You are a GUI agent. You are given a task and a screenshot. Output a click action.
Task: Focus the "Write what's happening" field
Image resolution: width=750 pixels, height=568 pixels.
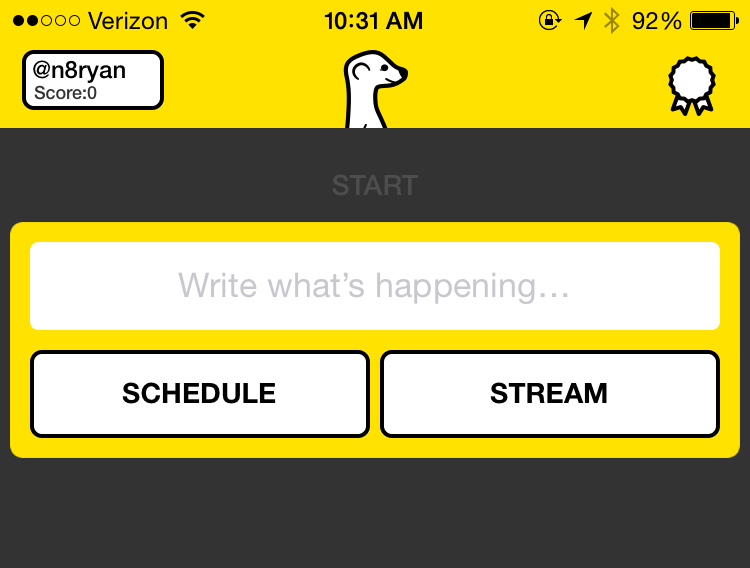click(375, 286)
